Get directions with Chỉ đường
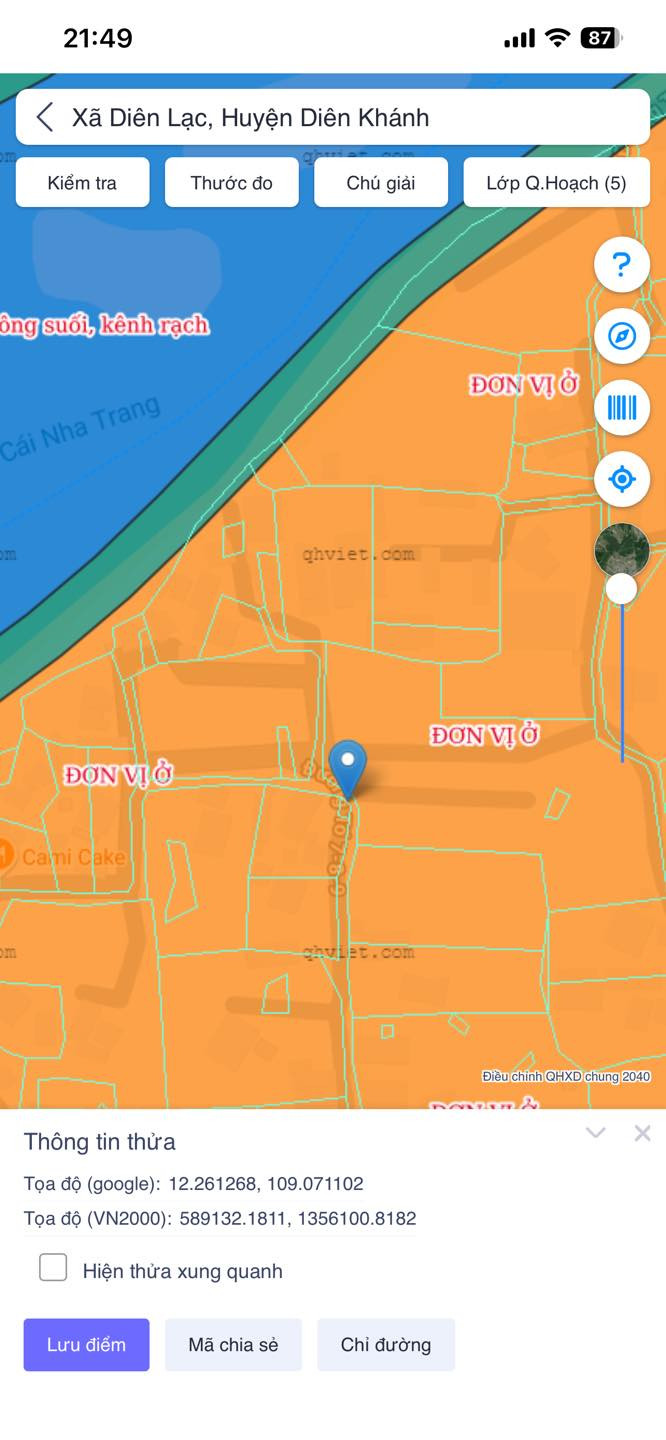 pos(386,1344)
